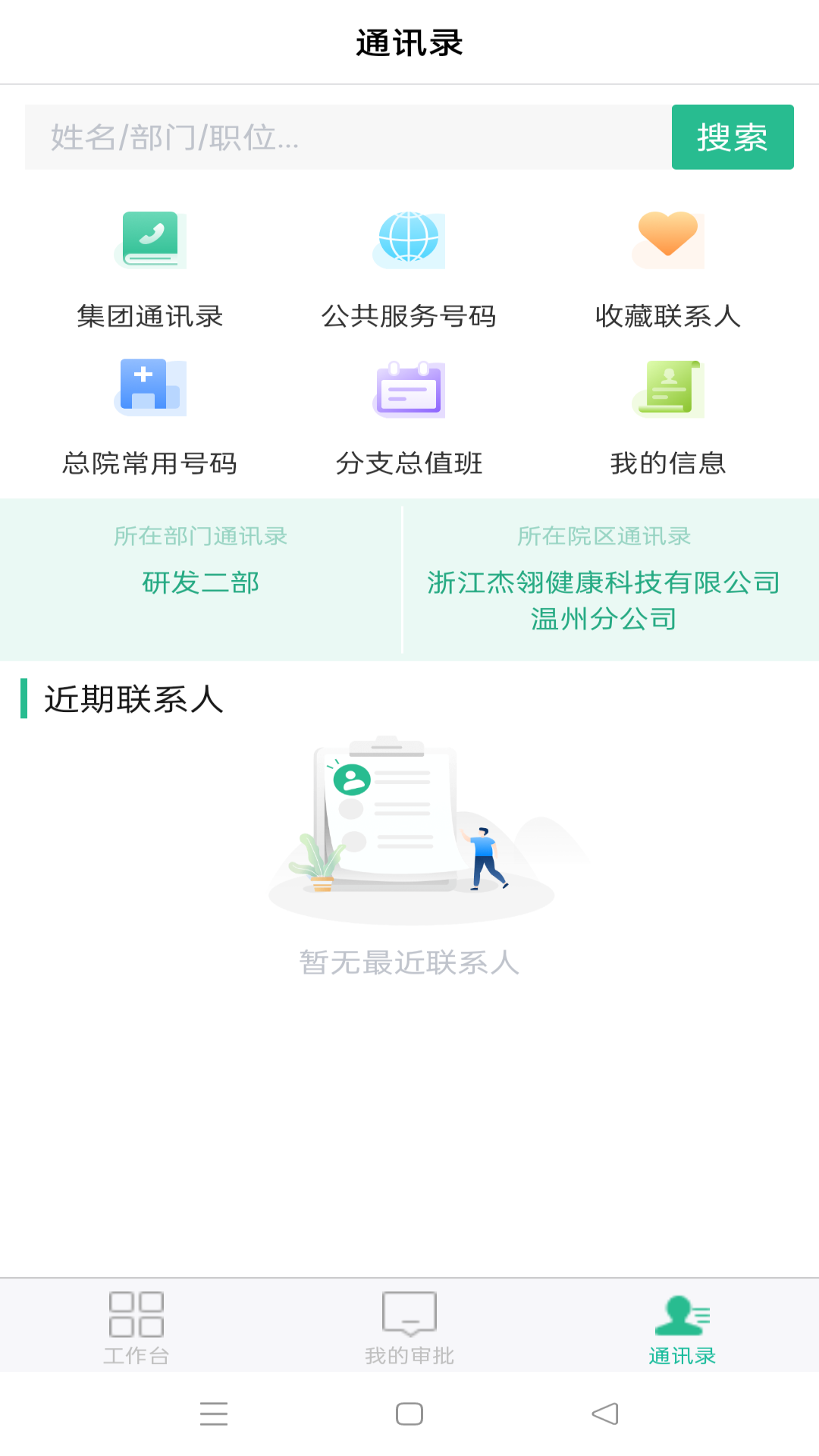Open 分支总值班 calendar icon

(x=409, y=389)
